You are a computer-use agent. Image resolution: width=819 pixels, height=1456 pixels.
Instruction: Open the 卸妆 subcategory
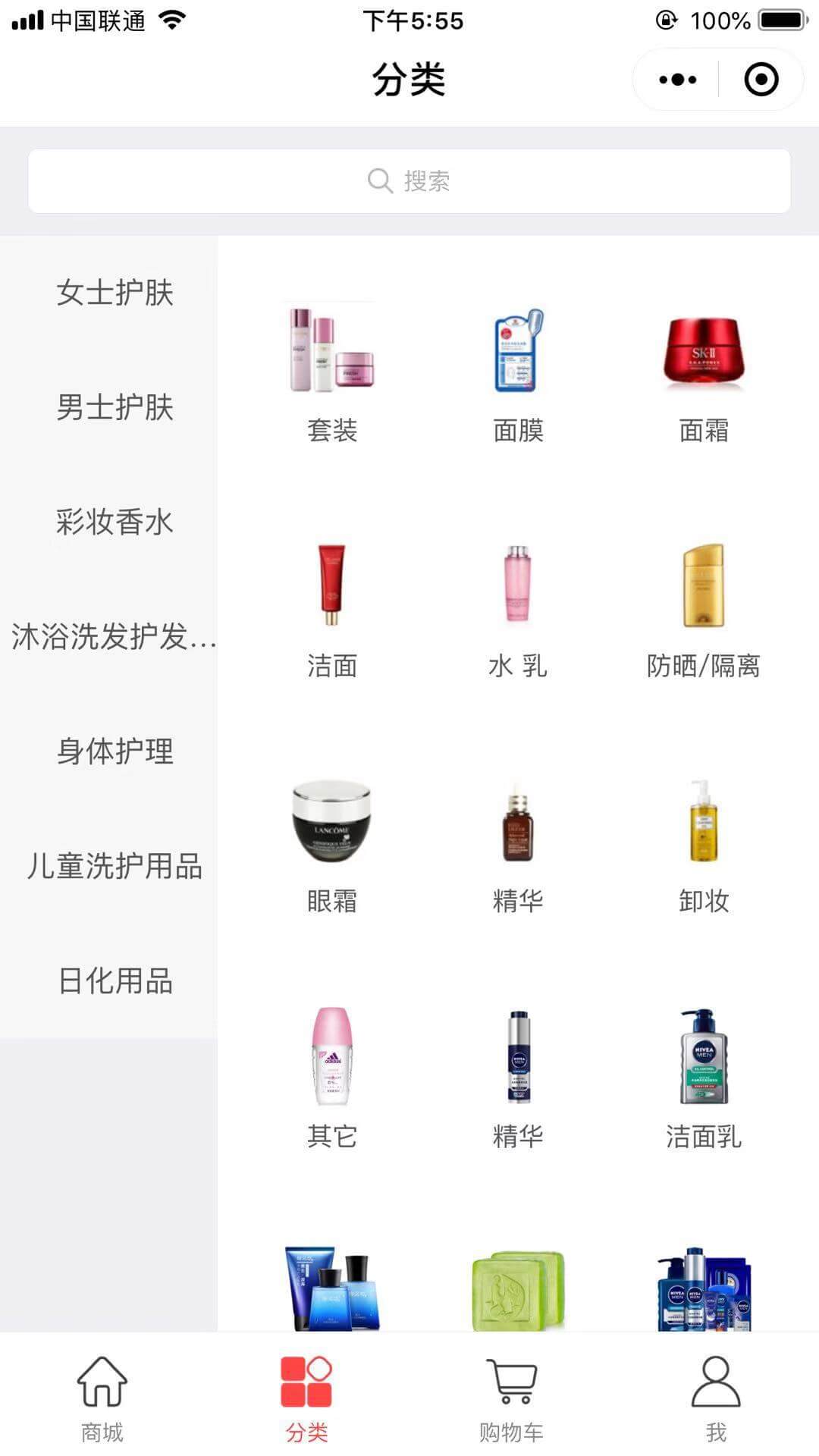pos(704,842)
